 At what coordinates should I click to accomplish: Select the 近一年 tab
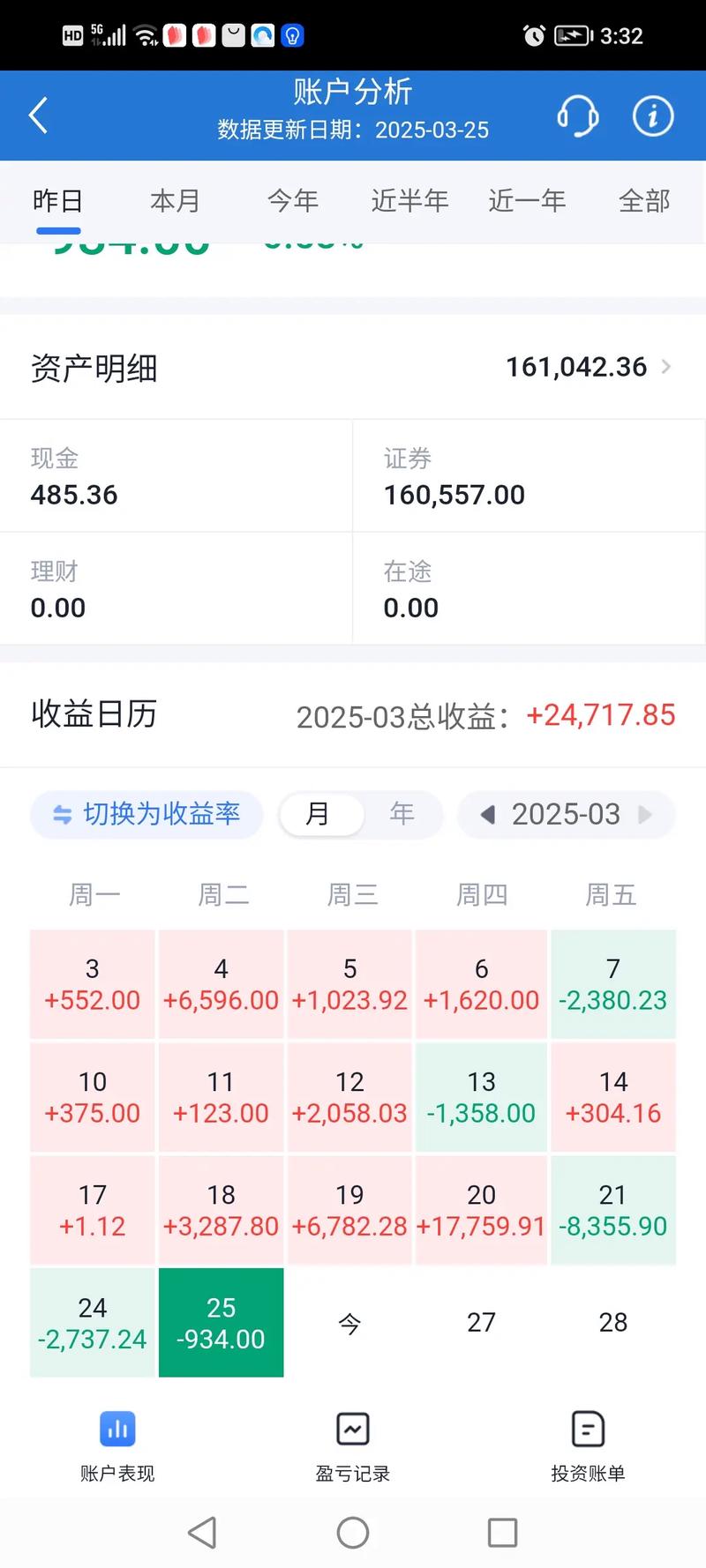point(527,201)
